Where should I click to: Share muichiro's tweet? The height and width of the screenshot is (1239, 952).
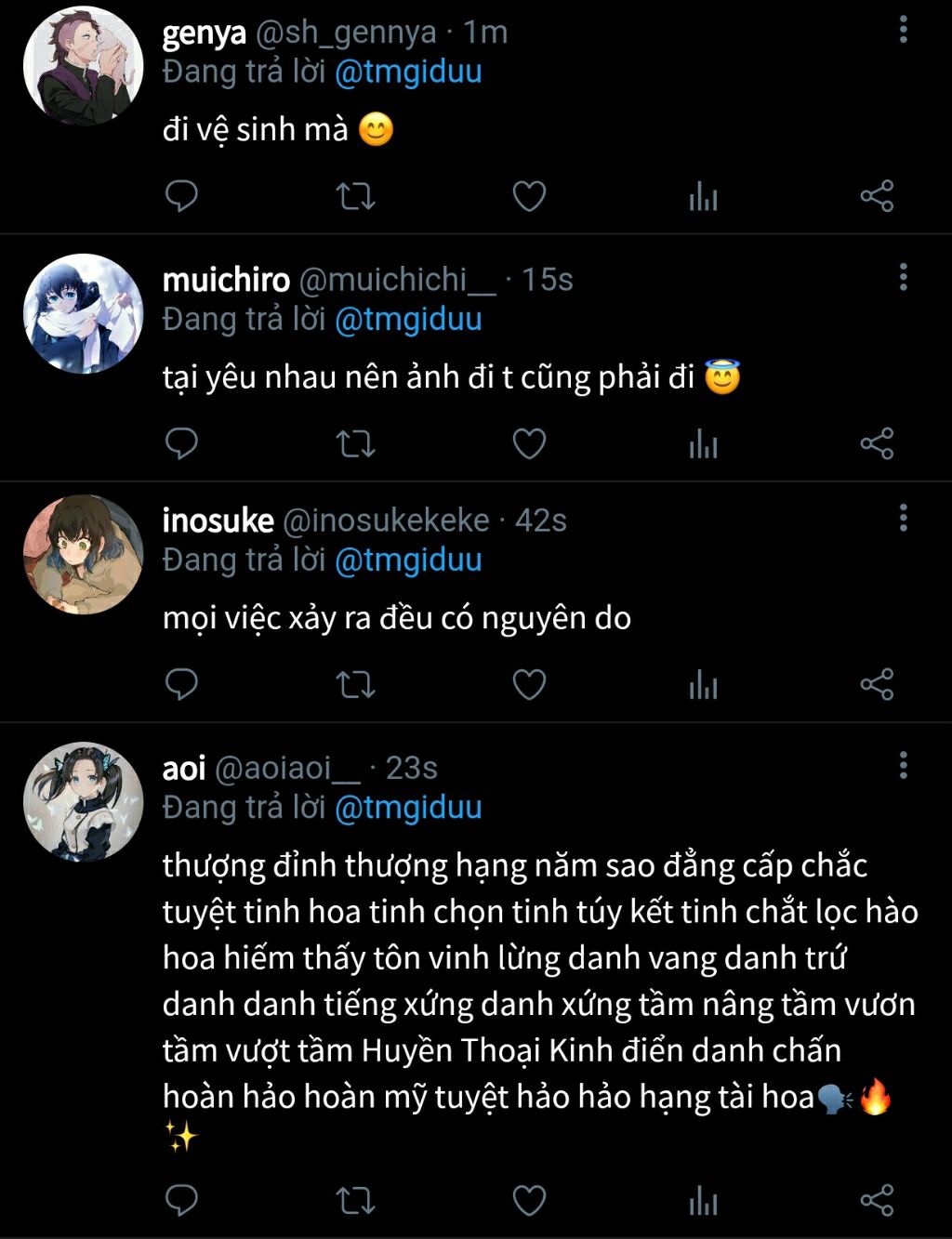point(877,444)
